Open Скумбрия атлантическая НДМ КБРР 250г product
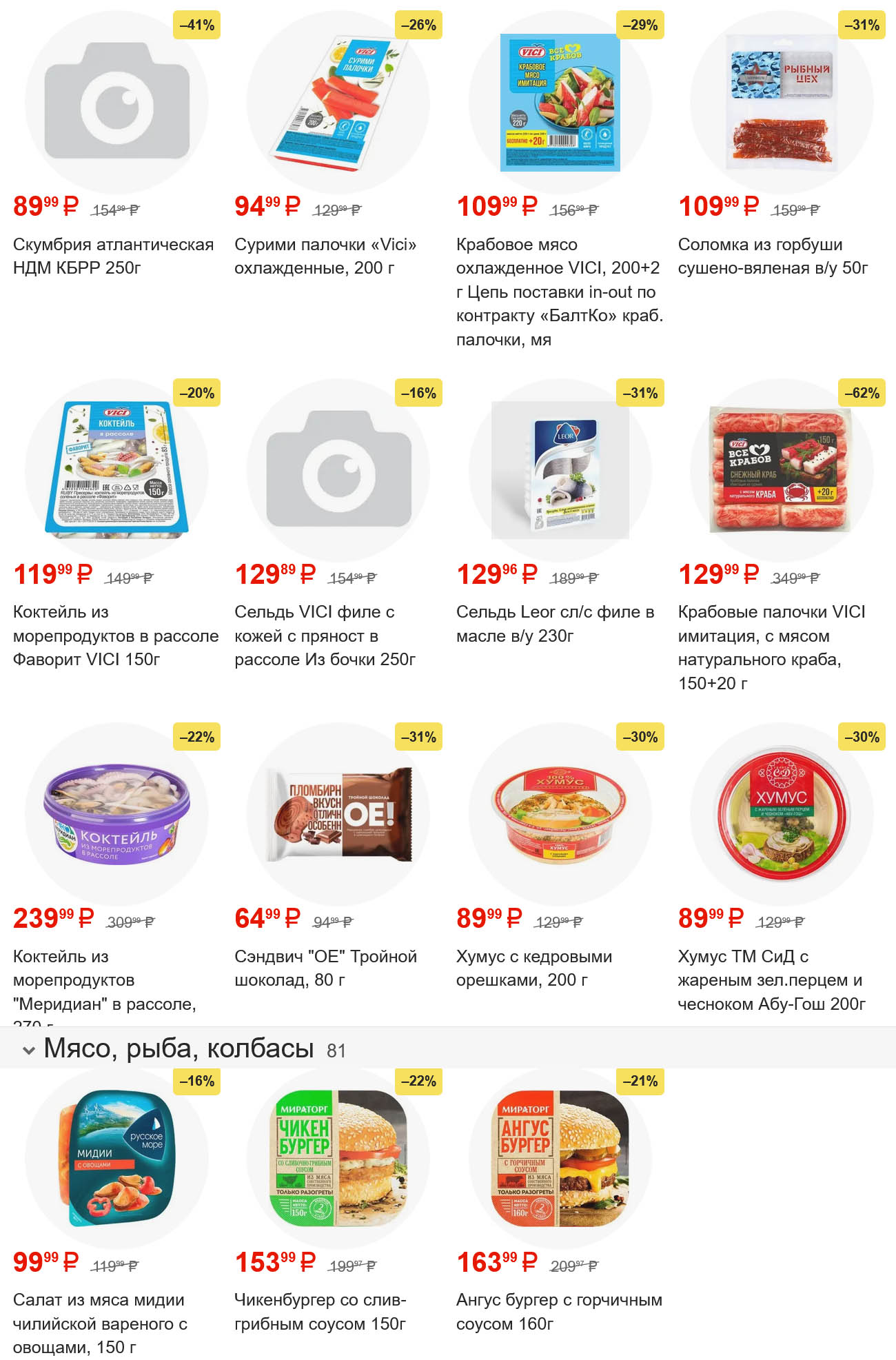The width and height of the screenshot is (896, 1360). coord(116,103)
